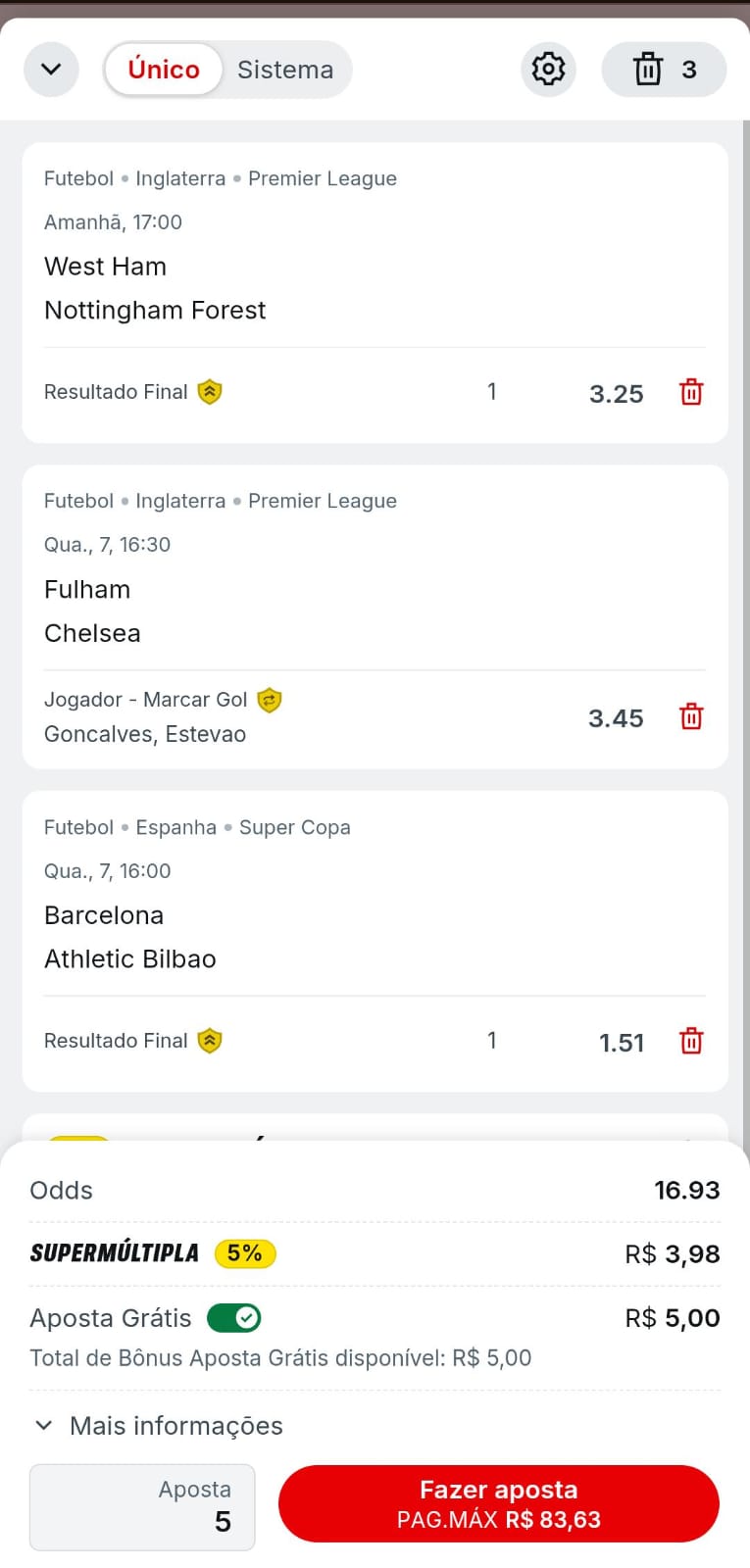This screenshot has width=750, height=1568.
Task: Select the Único tab
Action: pyautogui.click(x=163, y=69)
